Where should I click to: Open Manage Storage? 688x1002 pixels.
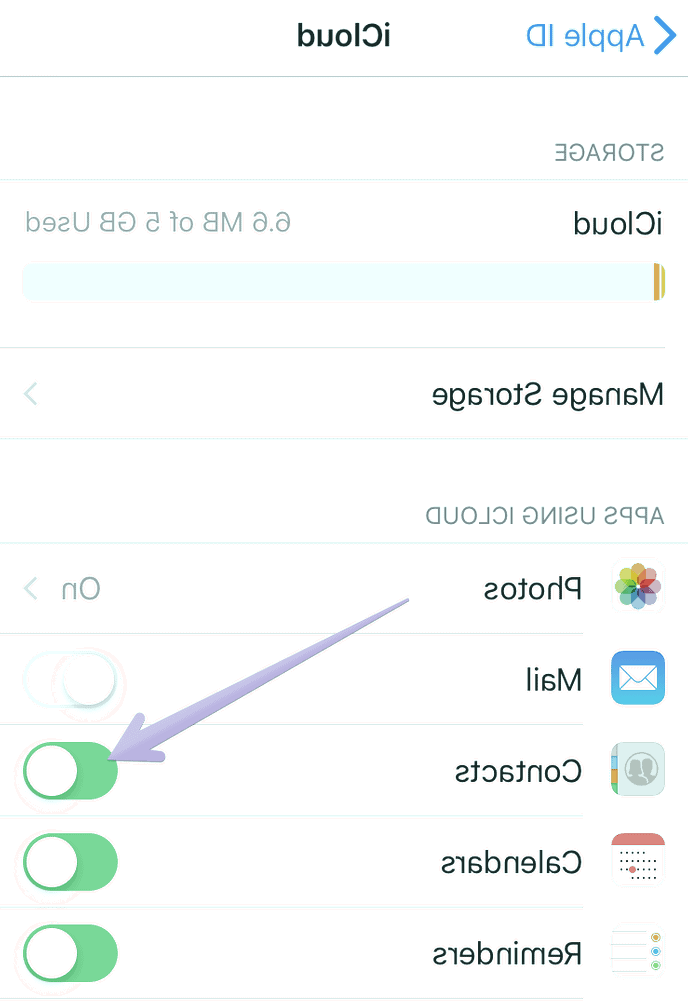[344, 394]
